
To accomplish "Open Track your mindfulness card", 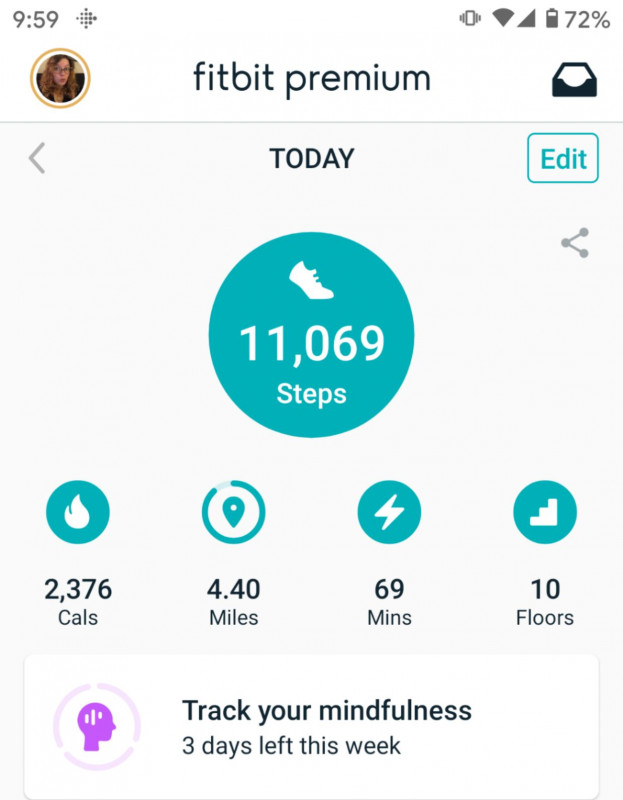I will pos(311,727).
